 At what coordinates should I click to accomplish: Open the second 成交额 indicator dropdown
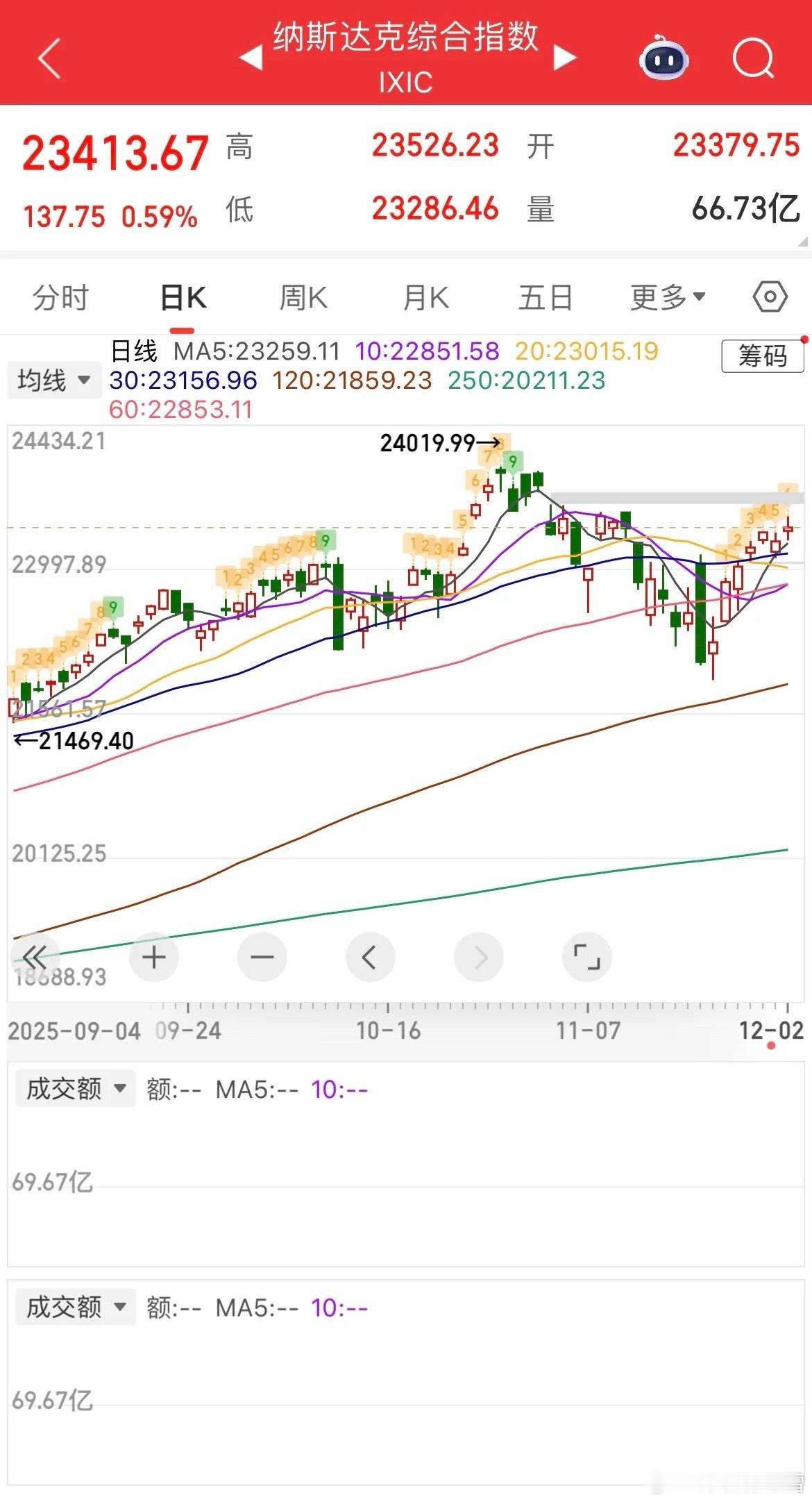74,1305
